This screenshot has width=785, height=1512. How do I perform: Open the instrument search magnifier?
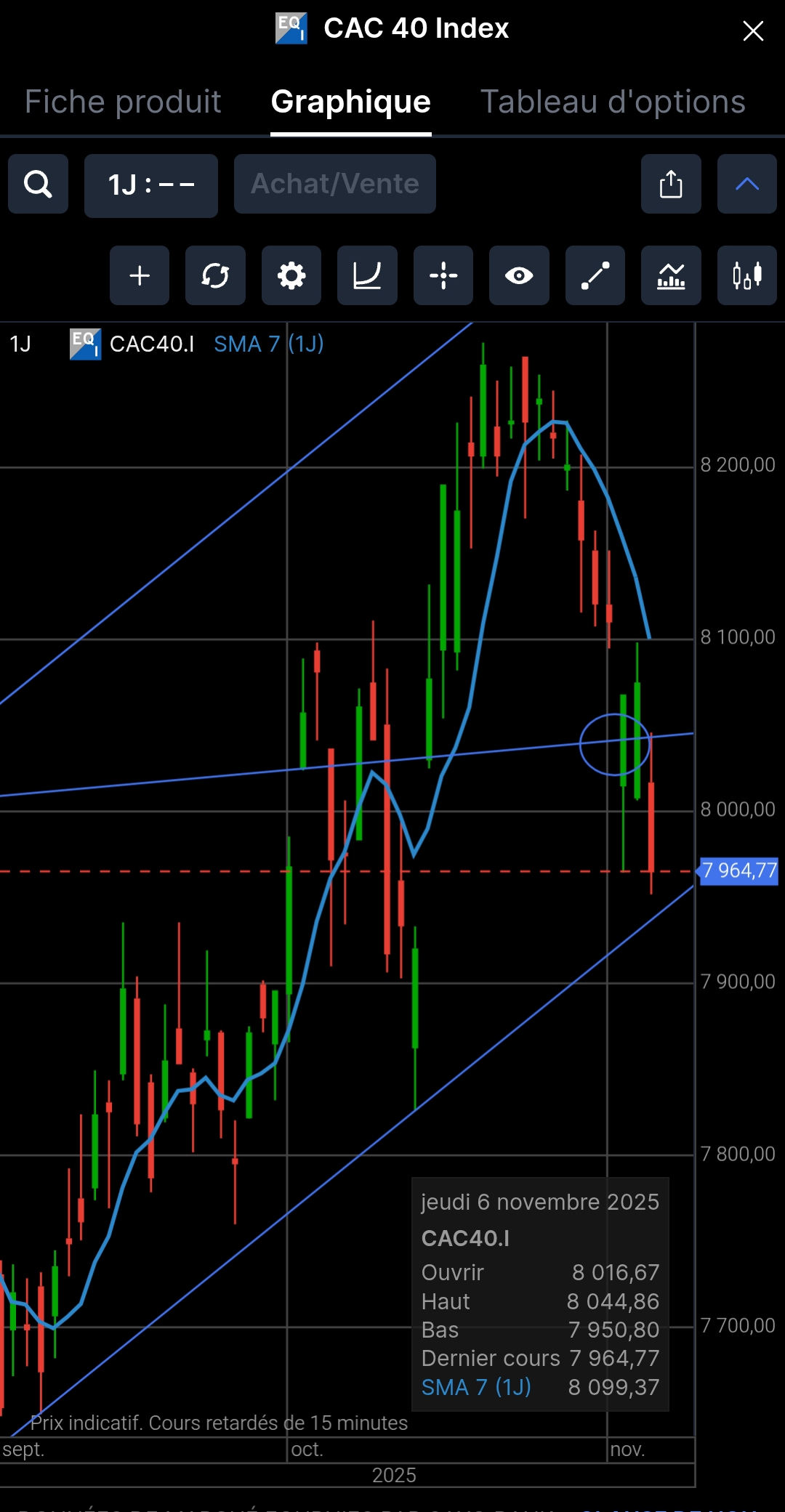pyautogui.click(x=38, y=184)
